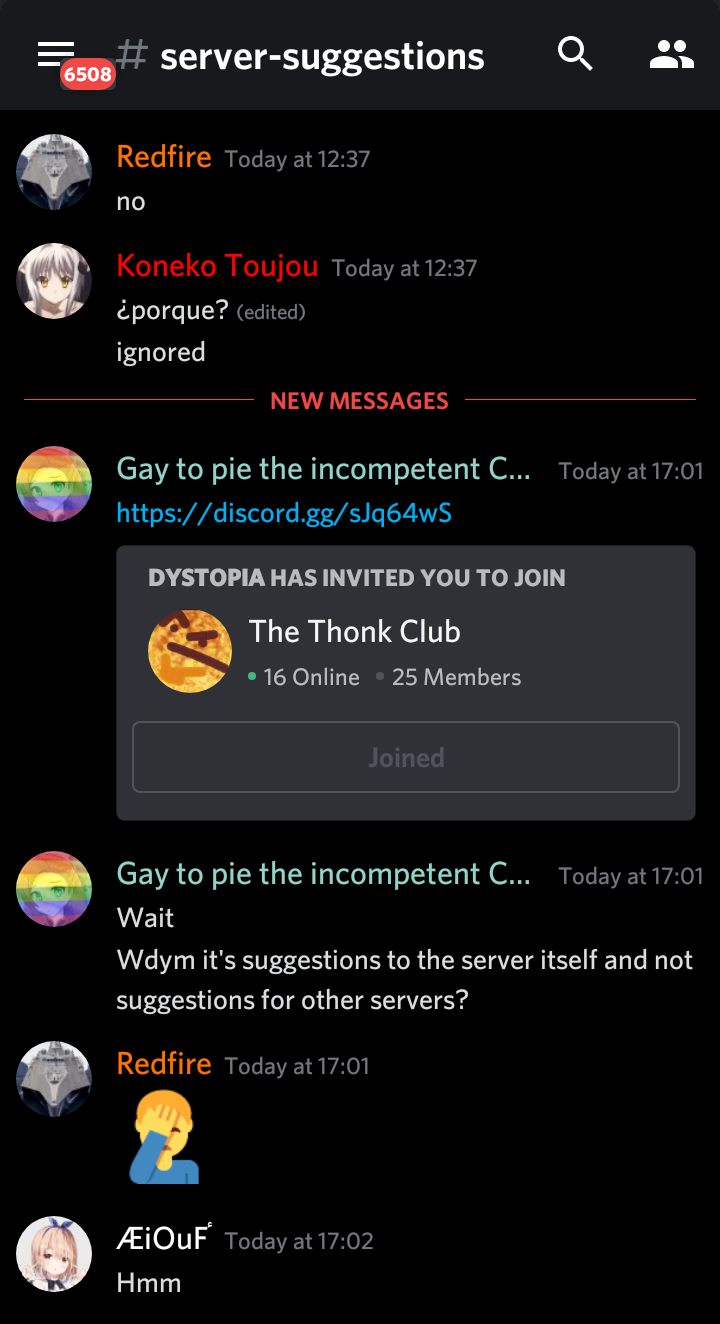Search messages in server-suggestions
720x1324 pixels.
575,54
